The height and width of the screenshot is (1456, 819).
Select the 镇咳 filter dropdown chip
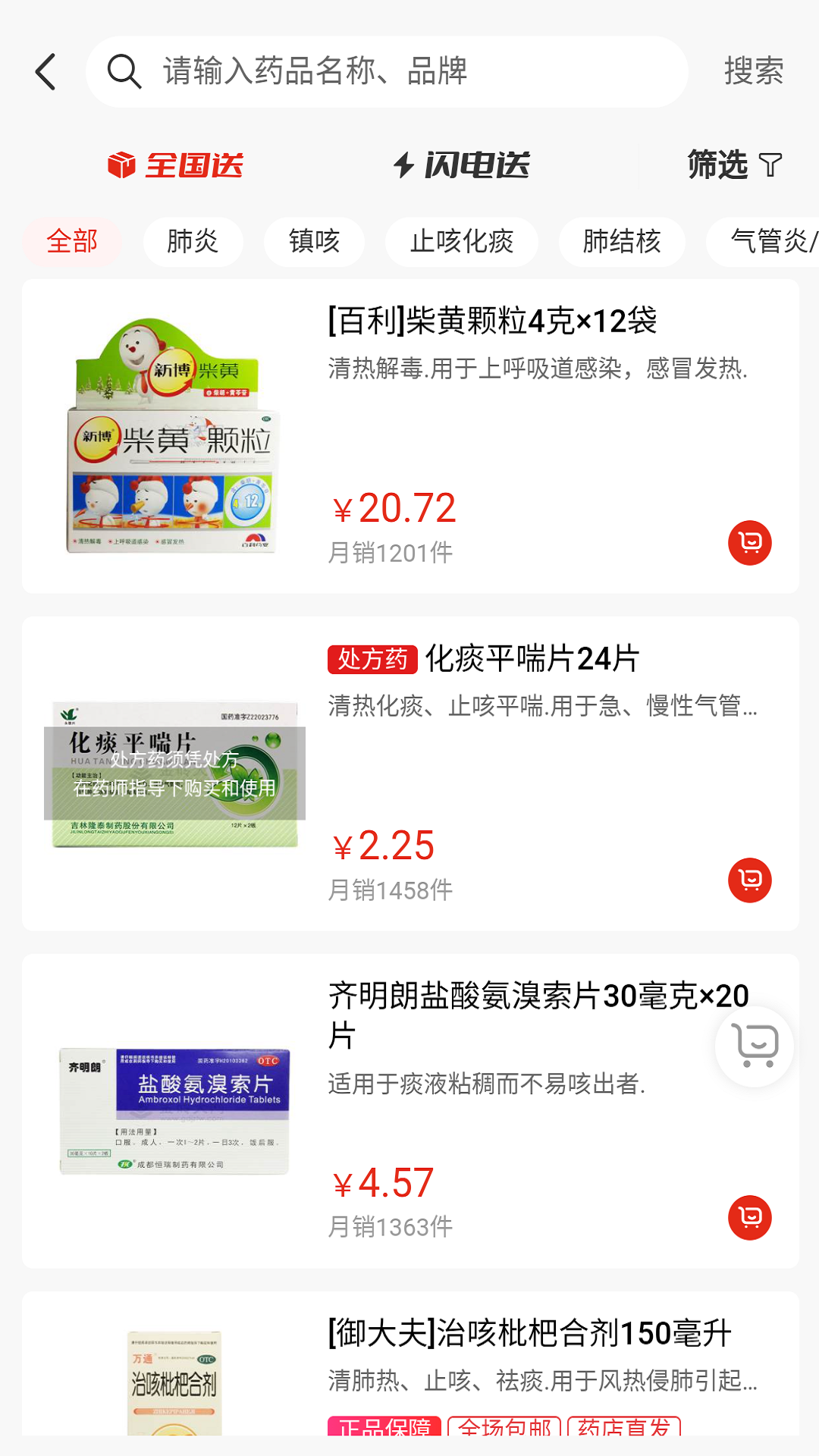[314, 241]
